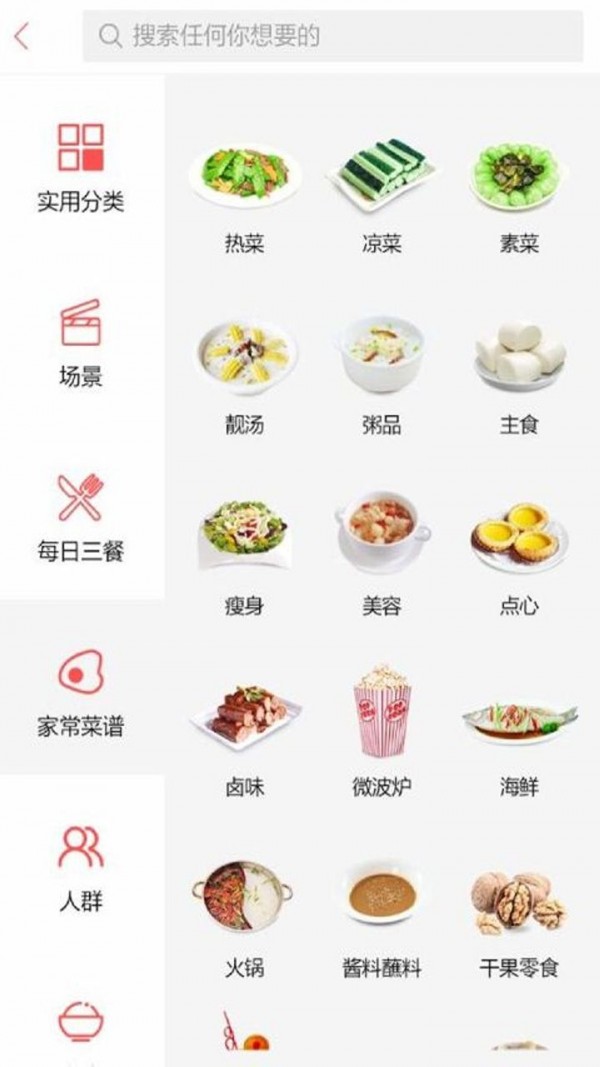Open the 海鲜 category
The image size is (600, 1067).
[519, 735]
